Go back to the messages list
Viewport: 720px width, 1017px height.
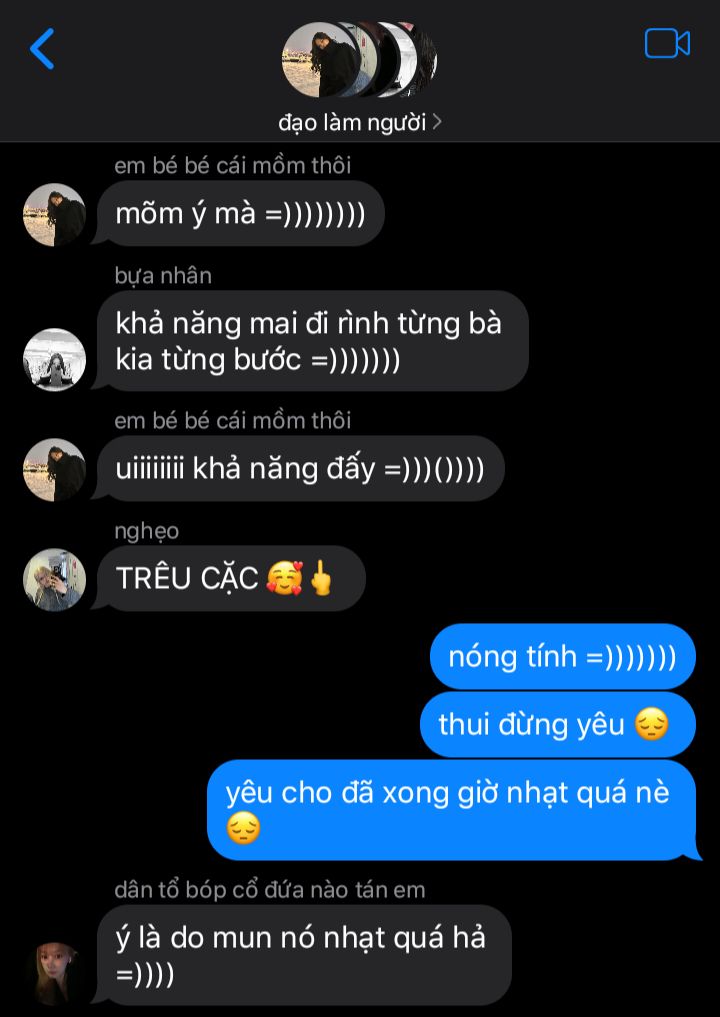[42, 48]
